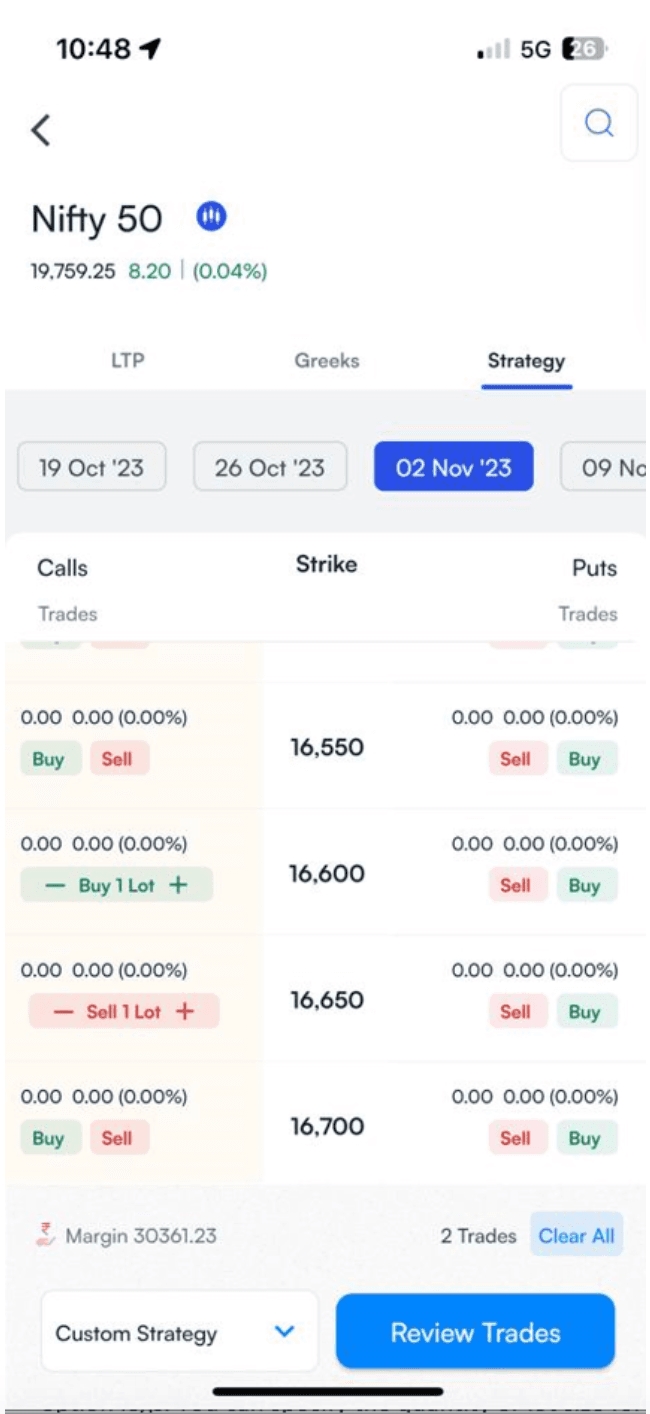650x1414 pixels.
Task: Buy a put at the 16,600 strike
Action: [x=584, y=885]
